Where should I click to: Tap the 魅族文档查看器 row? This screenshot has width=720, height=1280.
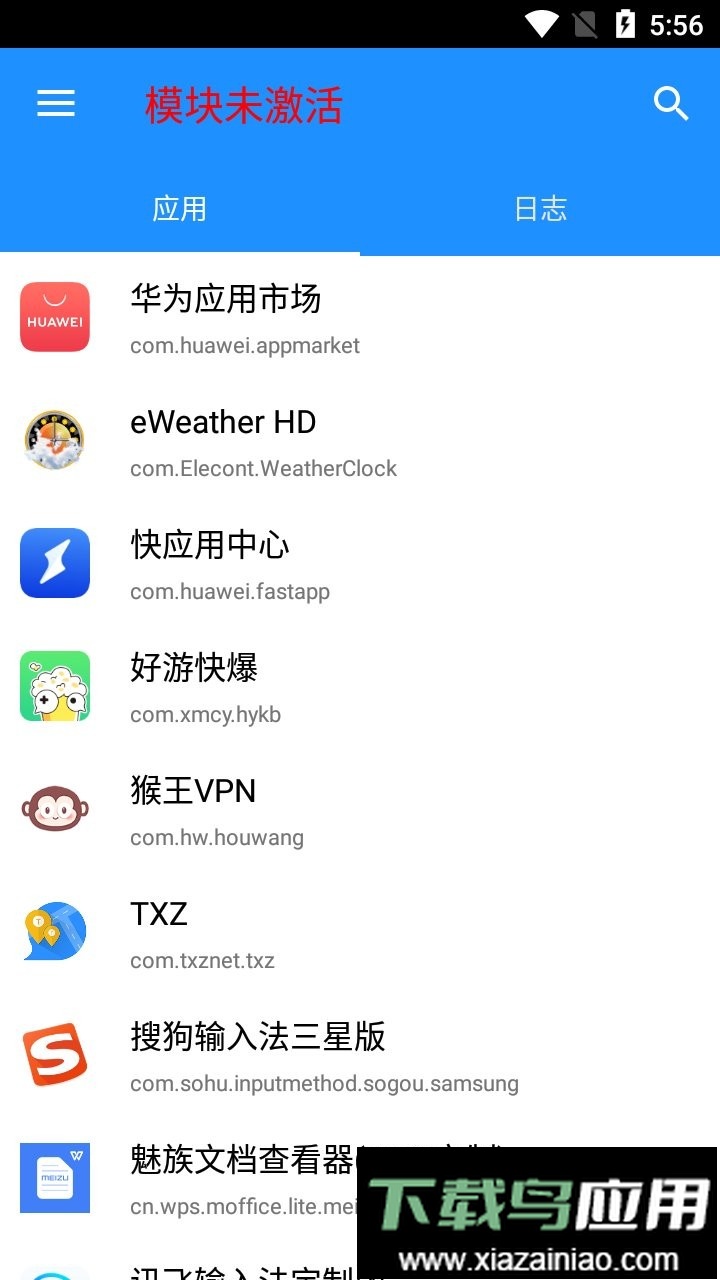[x=200, y=1176]
